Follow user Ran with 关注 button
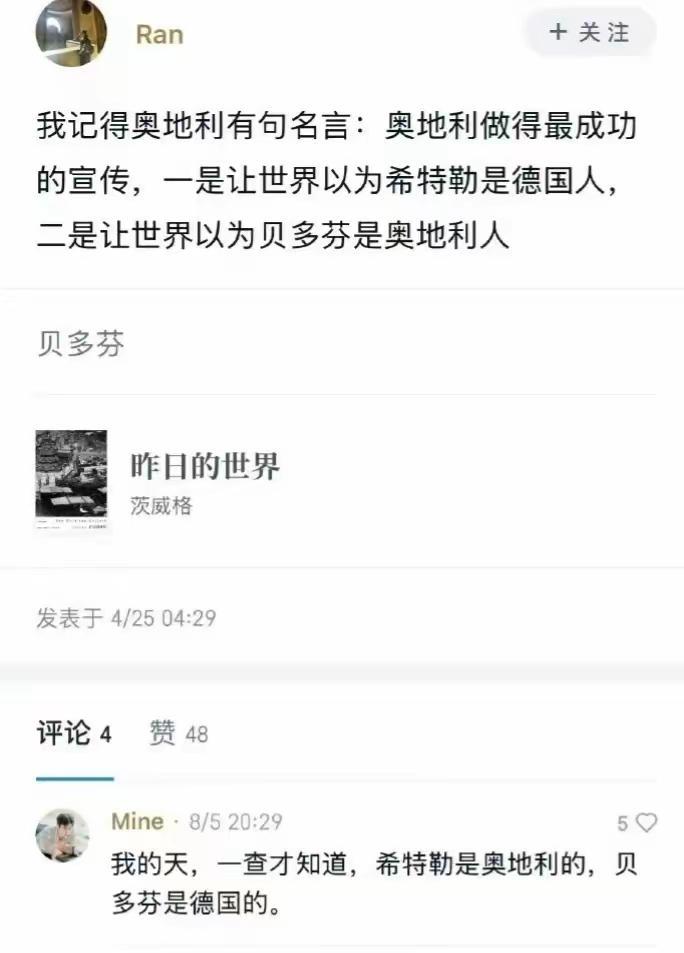This screenshot has width=684, height=953. pyautogui.click(x=589, y=32)
